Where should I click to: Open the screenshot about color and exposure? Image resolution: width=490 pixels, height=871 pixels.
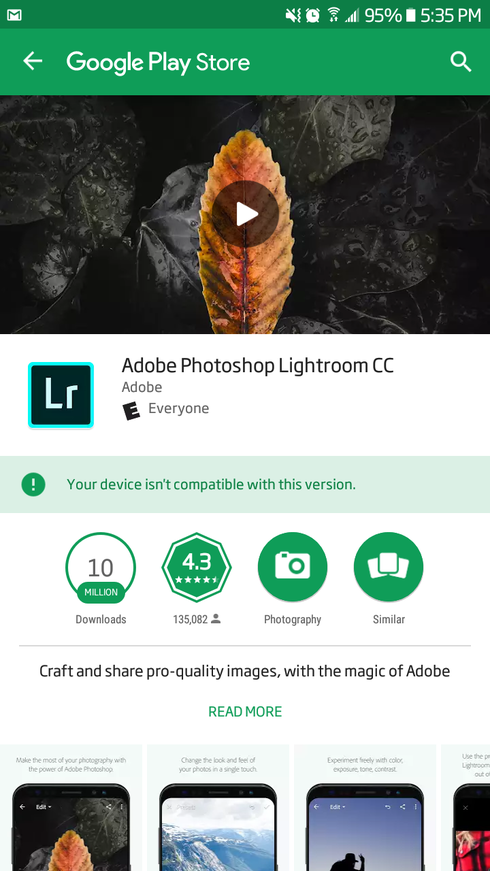[365, 808]
